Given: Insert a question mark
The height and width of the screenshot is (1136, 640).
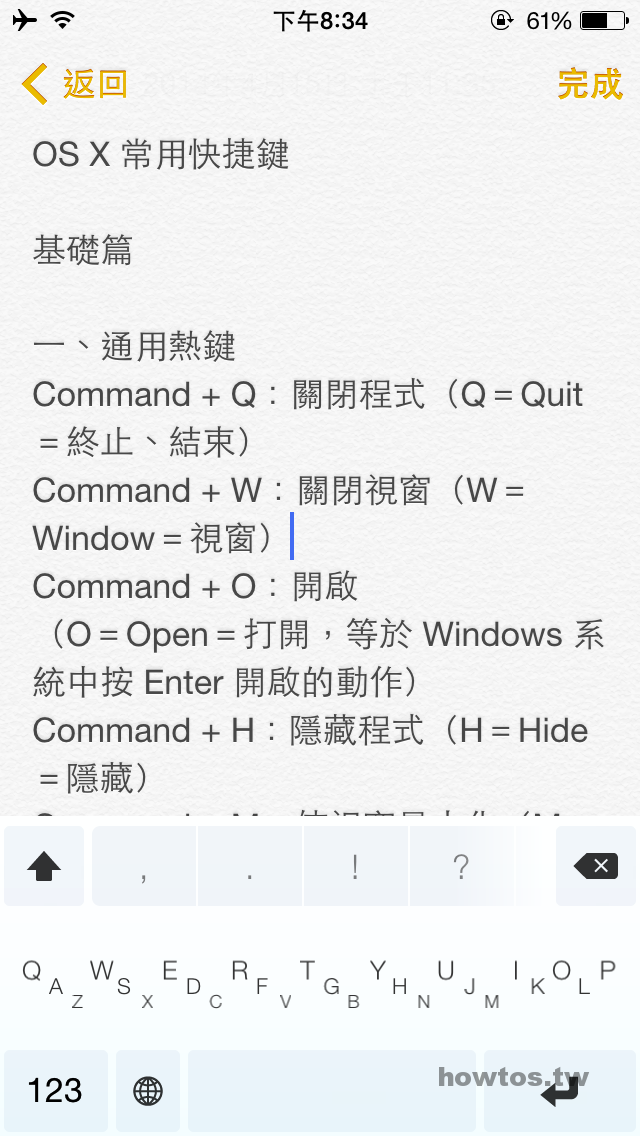Looking at the screenshot, I should [x=461, y=866].
